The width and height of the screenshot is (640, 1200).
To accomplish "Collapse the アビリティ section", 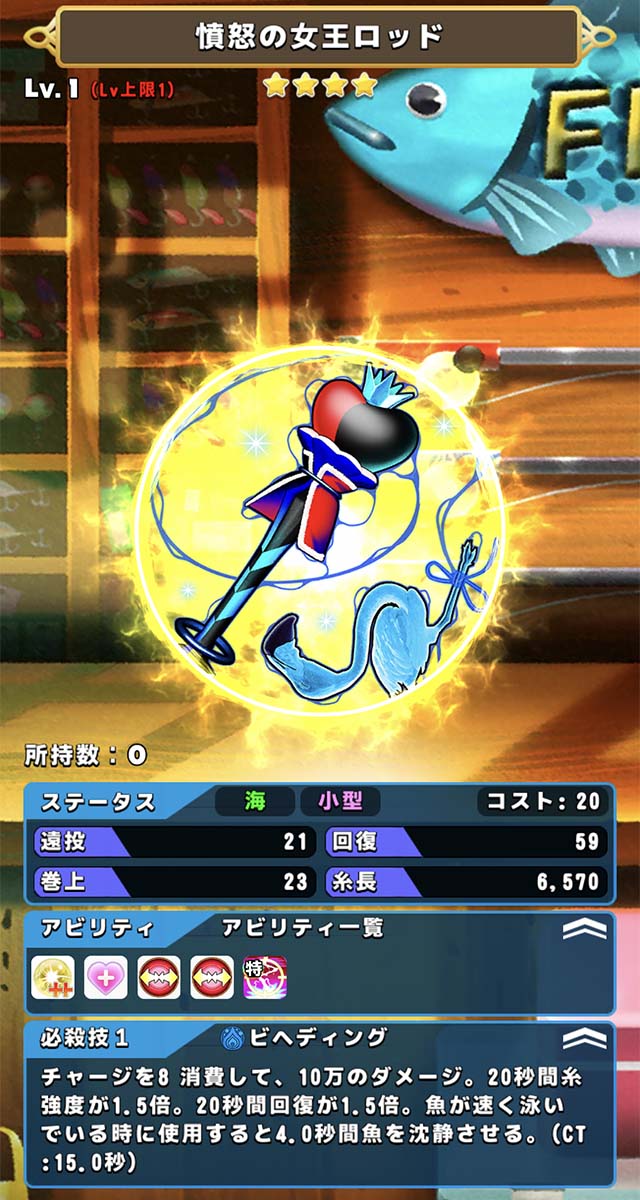I will 585,929.
